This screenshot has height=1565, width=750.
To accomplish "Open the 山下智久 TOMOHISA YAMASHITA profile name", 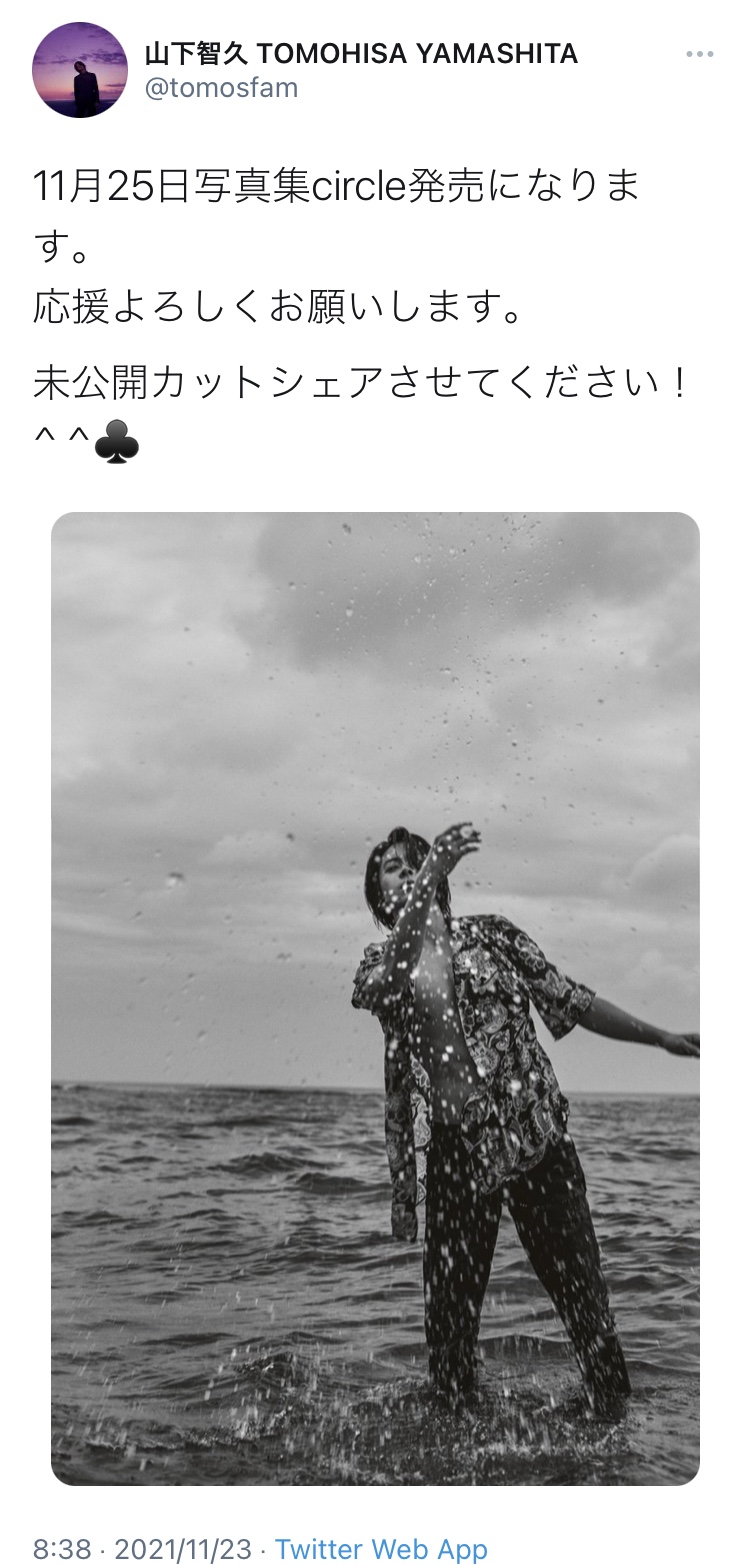I will pos(362,53).
